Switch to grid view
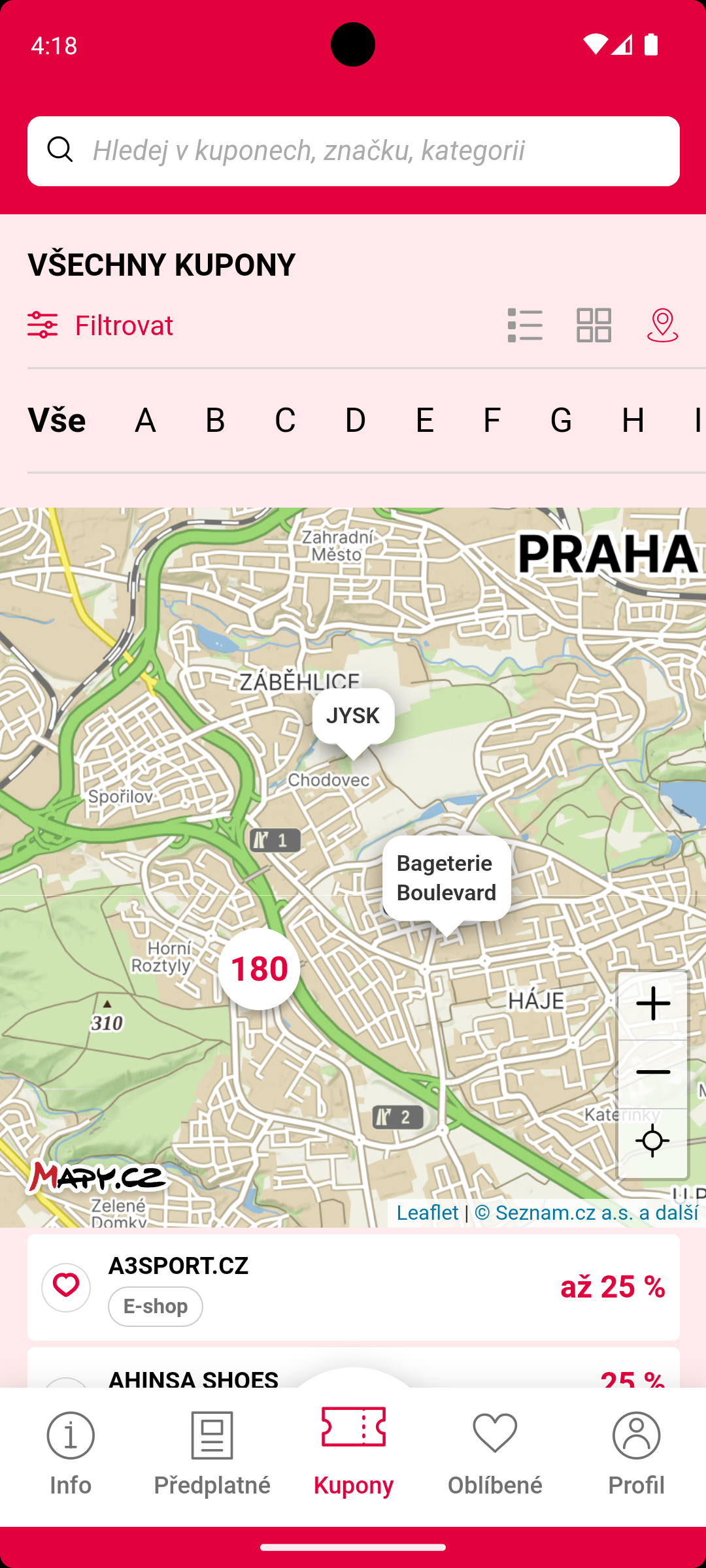This screenshot has height=1568, width=706. pos(594,325)
